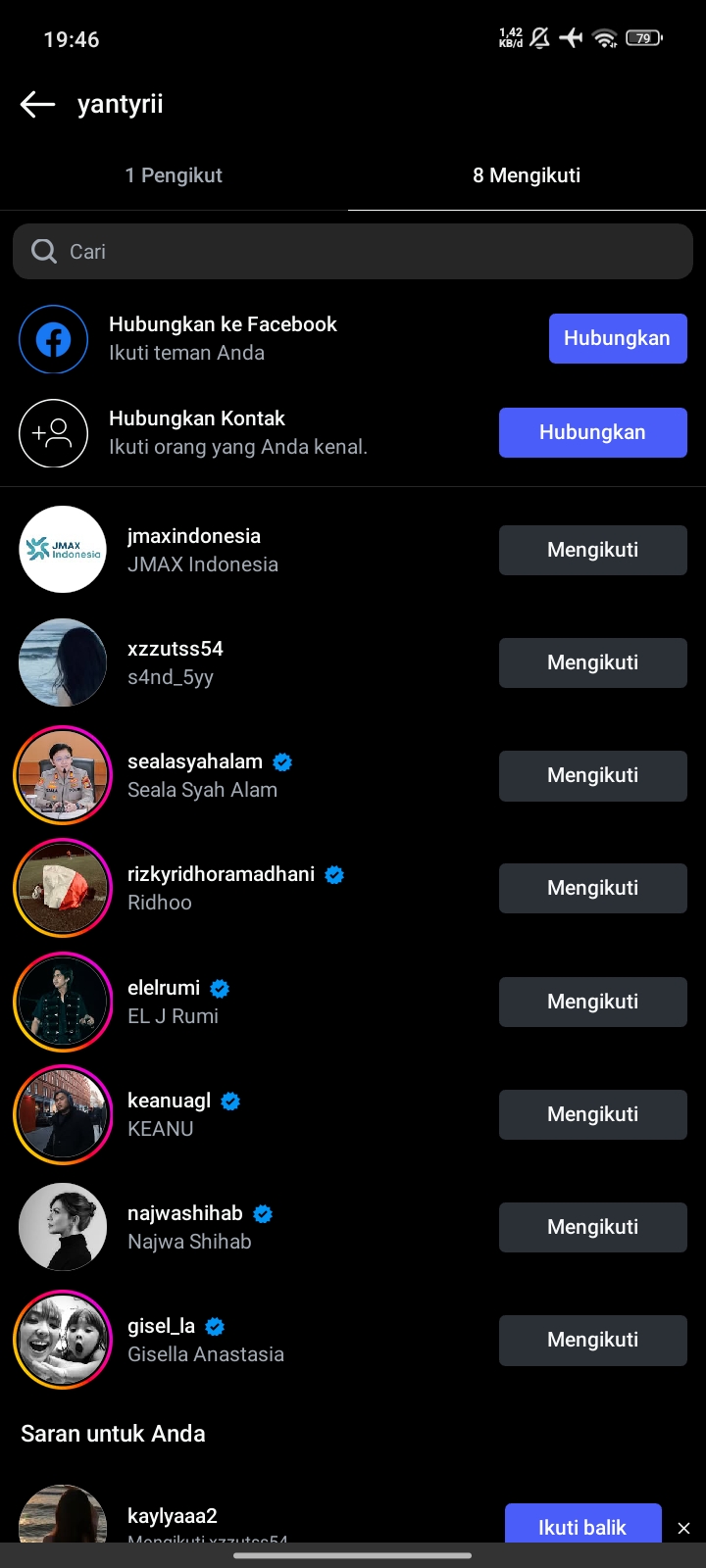Unfollow gisel_la using its Mengikuti button

click(592, 1340)
